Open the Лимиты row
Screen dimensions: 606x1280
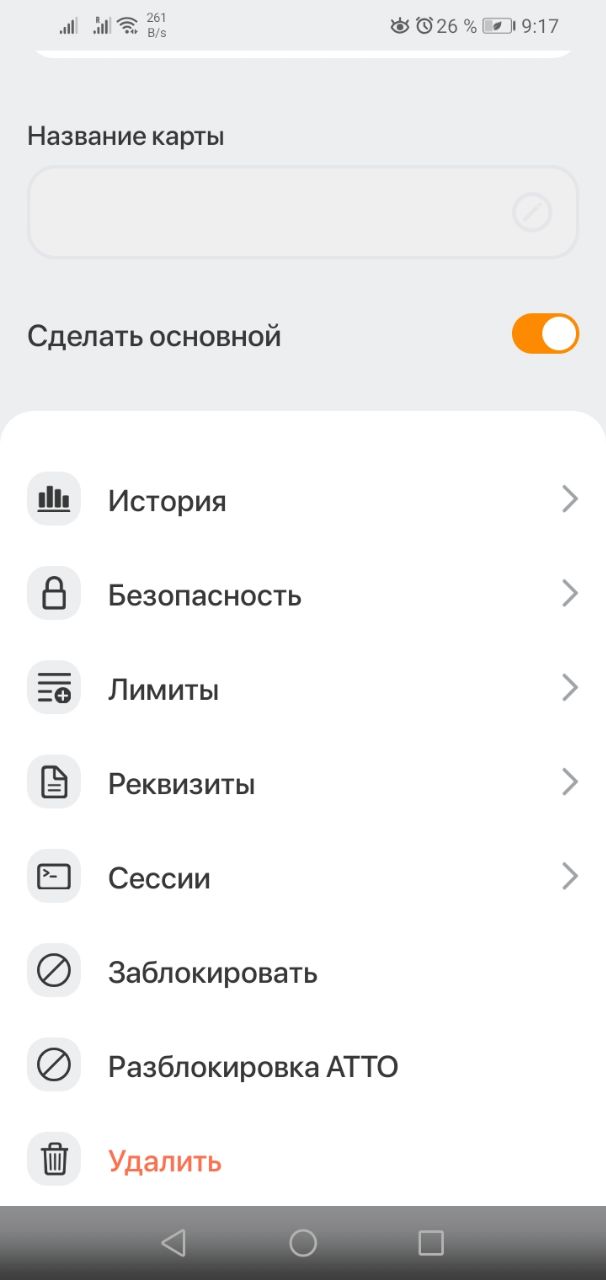[x=302, y=690]
